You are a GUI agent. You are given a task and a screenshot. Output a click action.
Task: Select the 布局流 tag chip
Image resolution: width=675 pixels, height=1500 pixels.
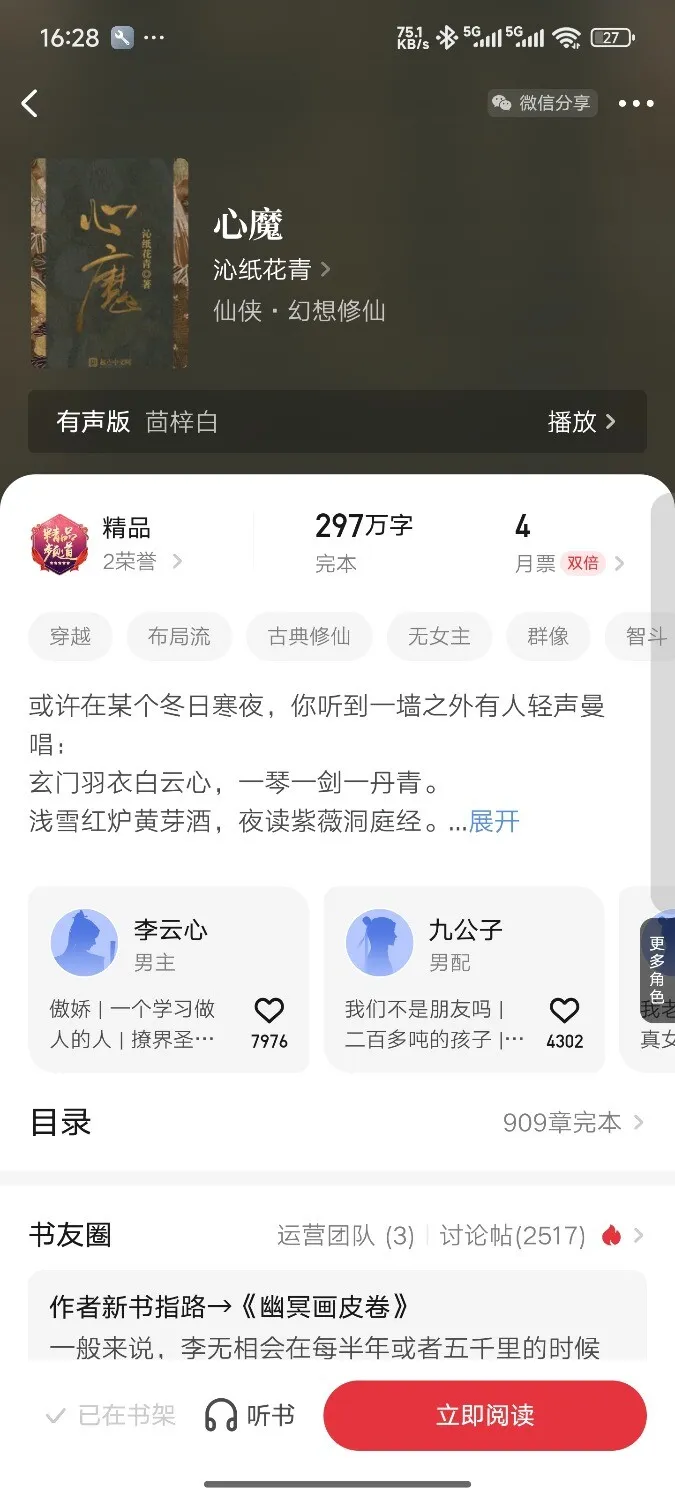(x=179, y=637)
